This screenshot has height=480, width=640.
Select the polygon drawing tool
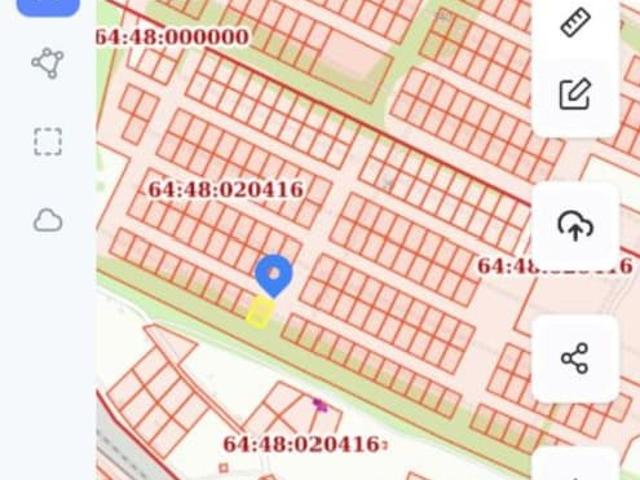[47, 63]
